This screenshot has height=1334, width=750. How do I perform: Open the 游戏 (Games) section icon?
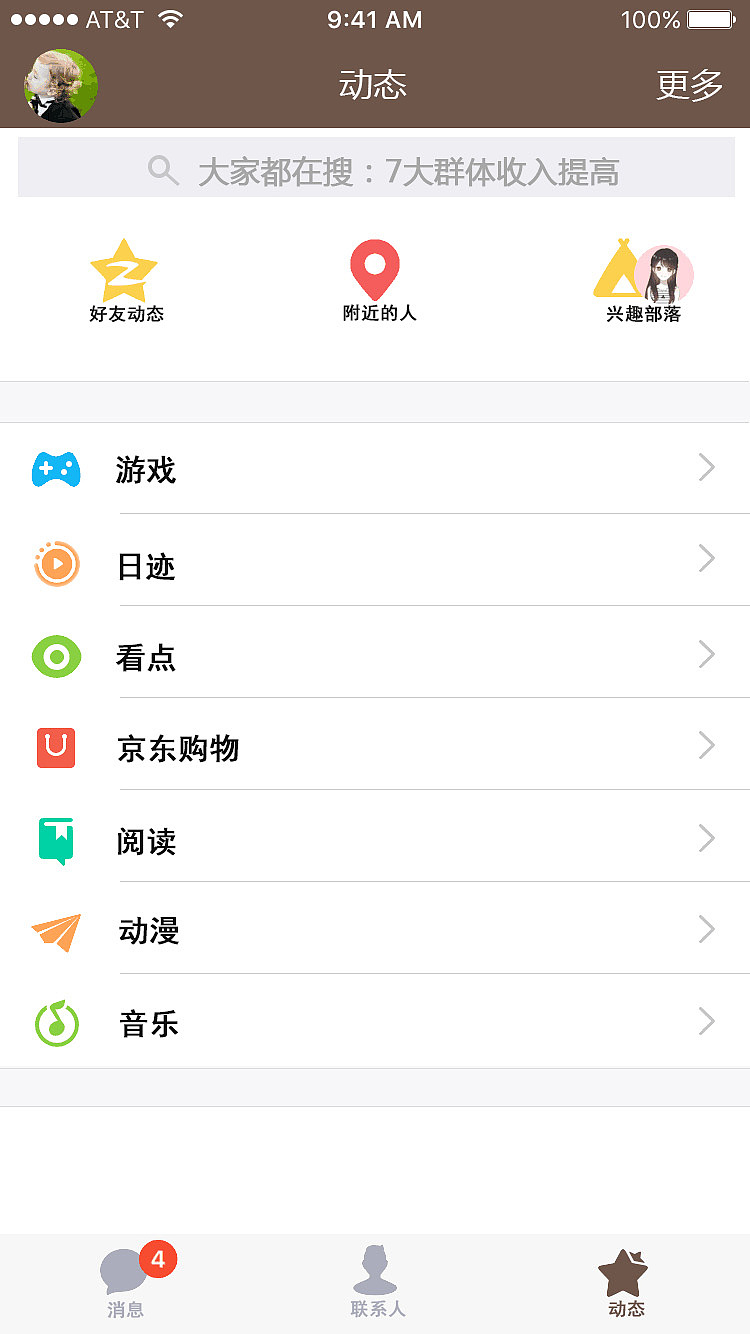coord(57,469)
